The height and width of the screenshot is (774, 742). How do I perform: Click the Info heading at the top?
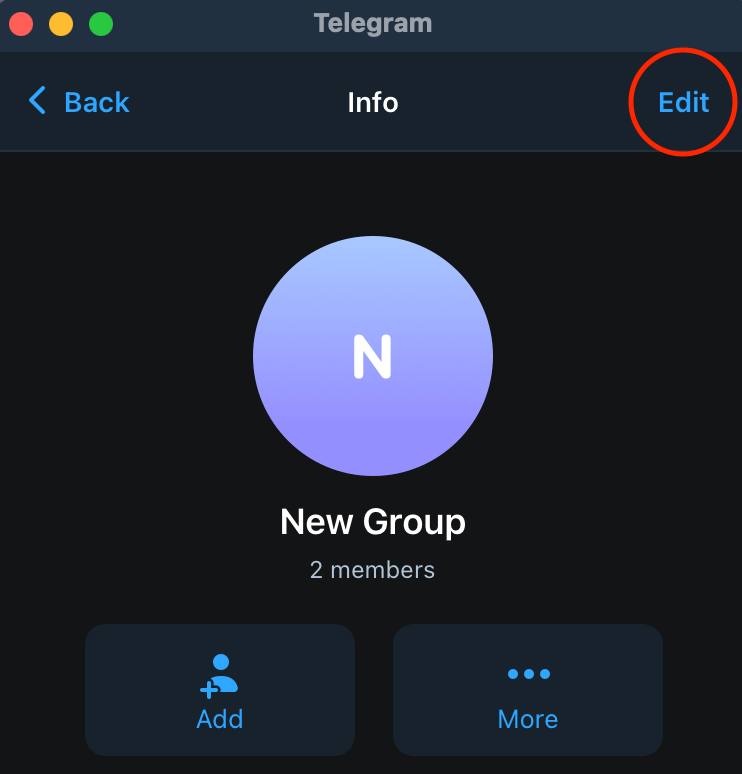point(372,101)
